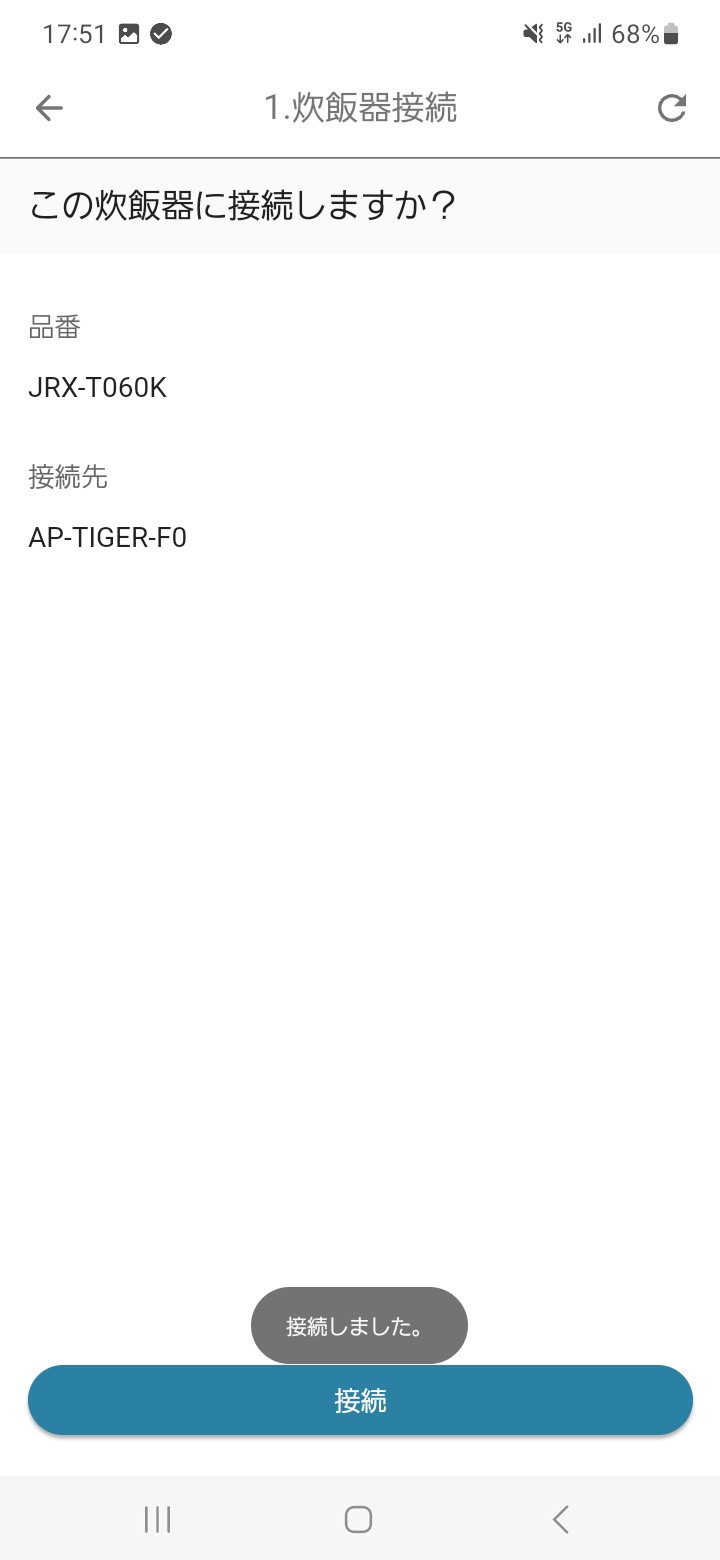Go to the system home screen
Image resolution: width=720 pixels, height=1560 pixels.
click(x=358, y=1519)
